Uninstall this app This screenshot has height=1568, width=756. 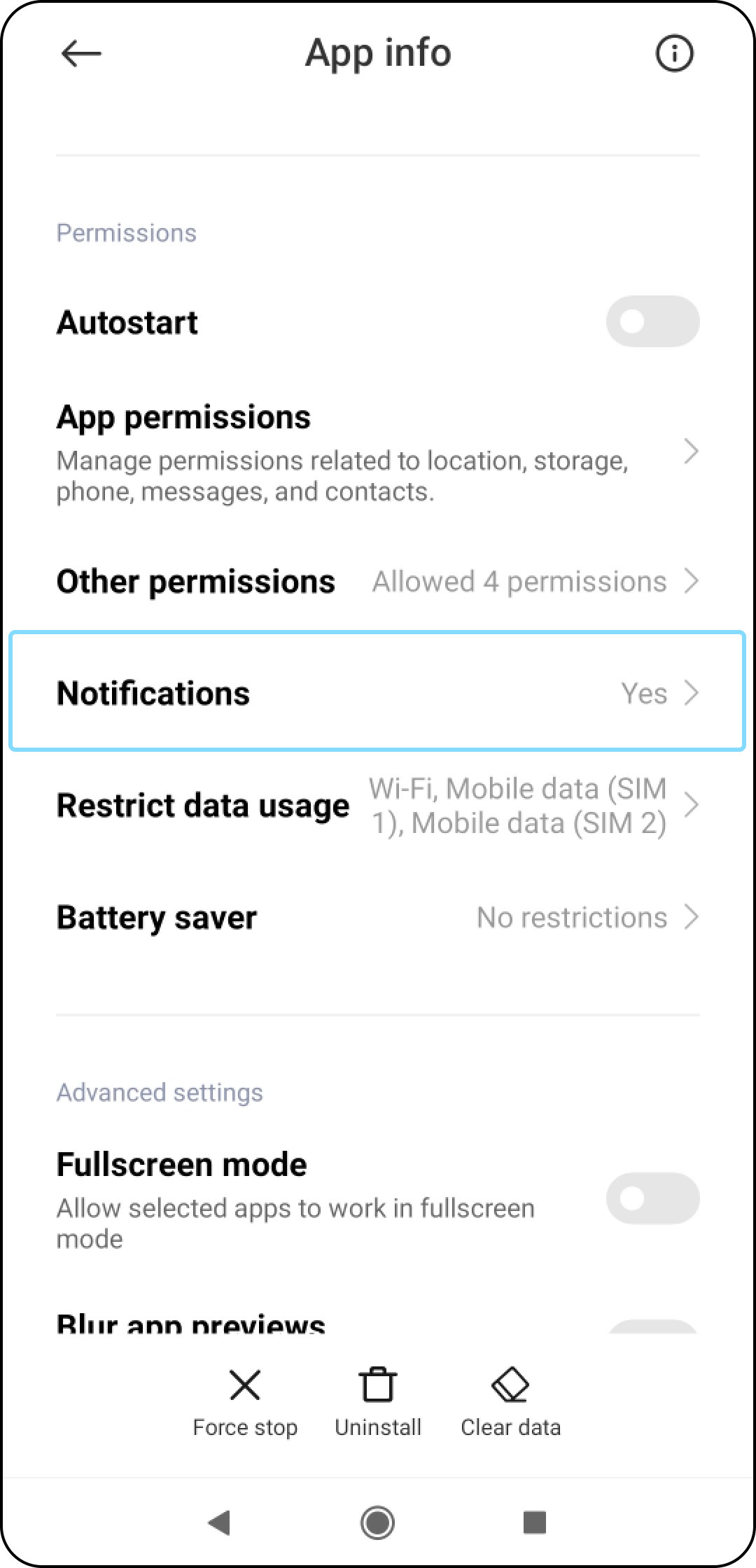click(378, 1403)
